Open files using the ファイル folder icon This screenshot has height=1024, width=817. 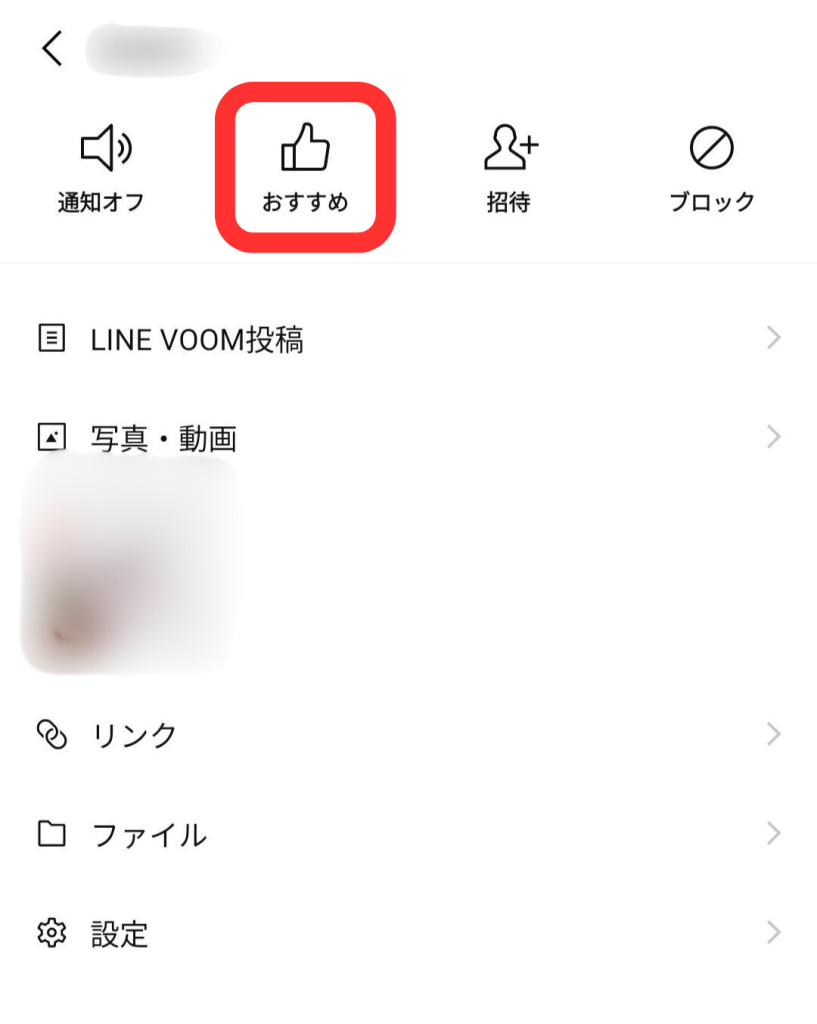(50, 833)
